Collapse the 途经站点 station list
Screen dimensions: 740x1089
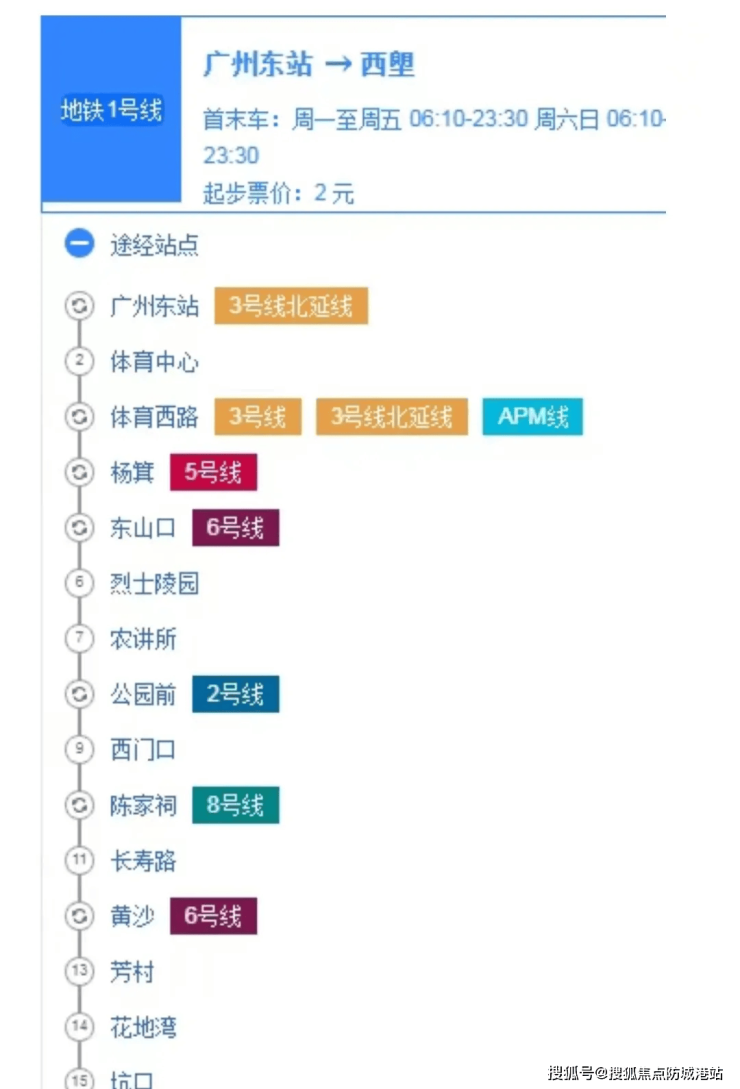pos(79,244)
